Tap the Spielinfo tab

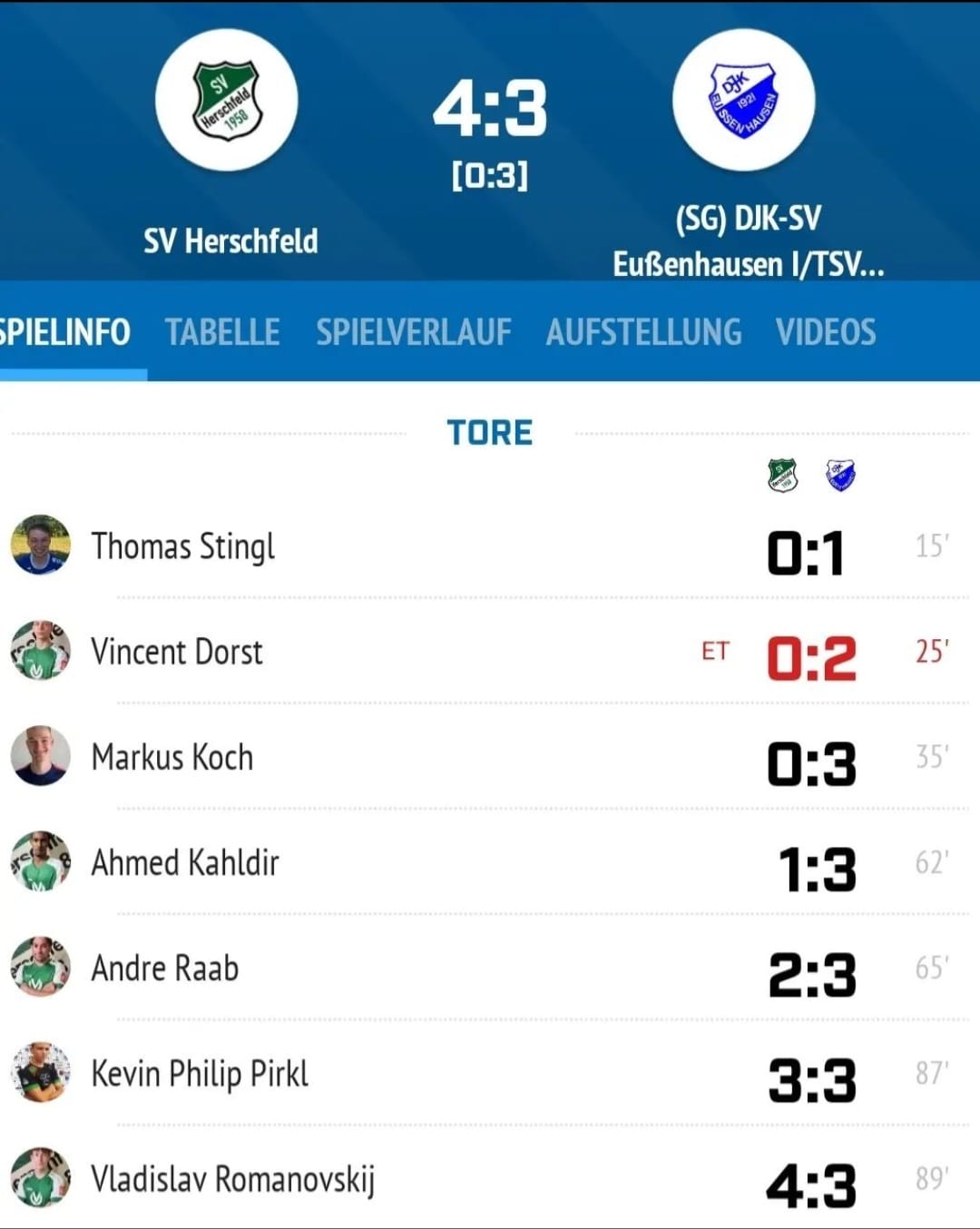tap(65, 332)
